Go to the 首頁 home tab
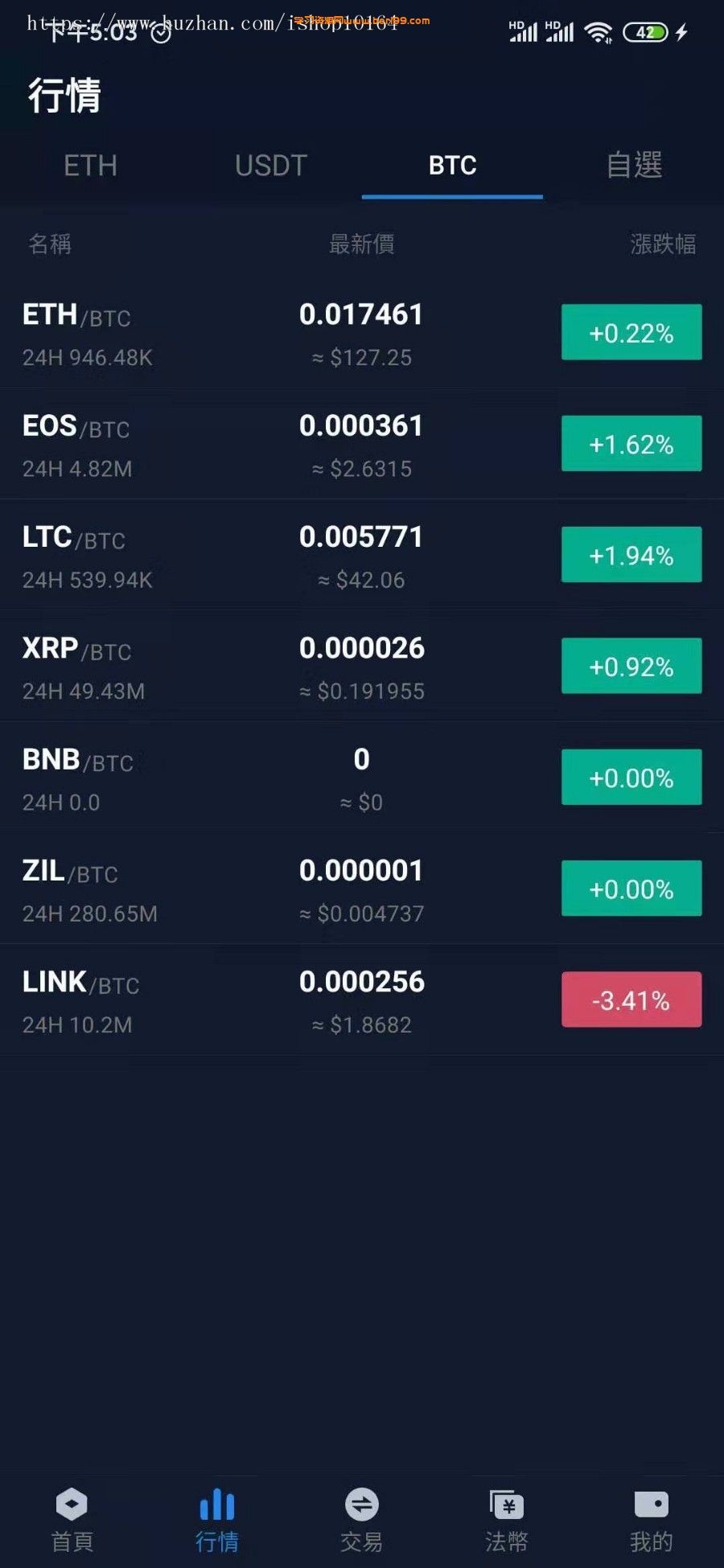This screenshot has width=724, height=1568. tap(72, 1521)
